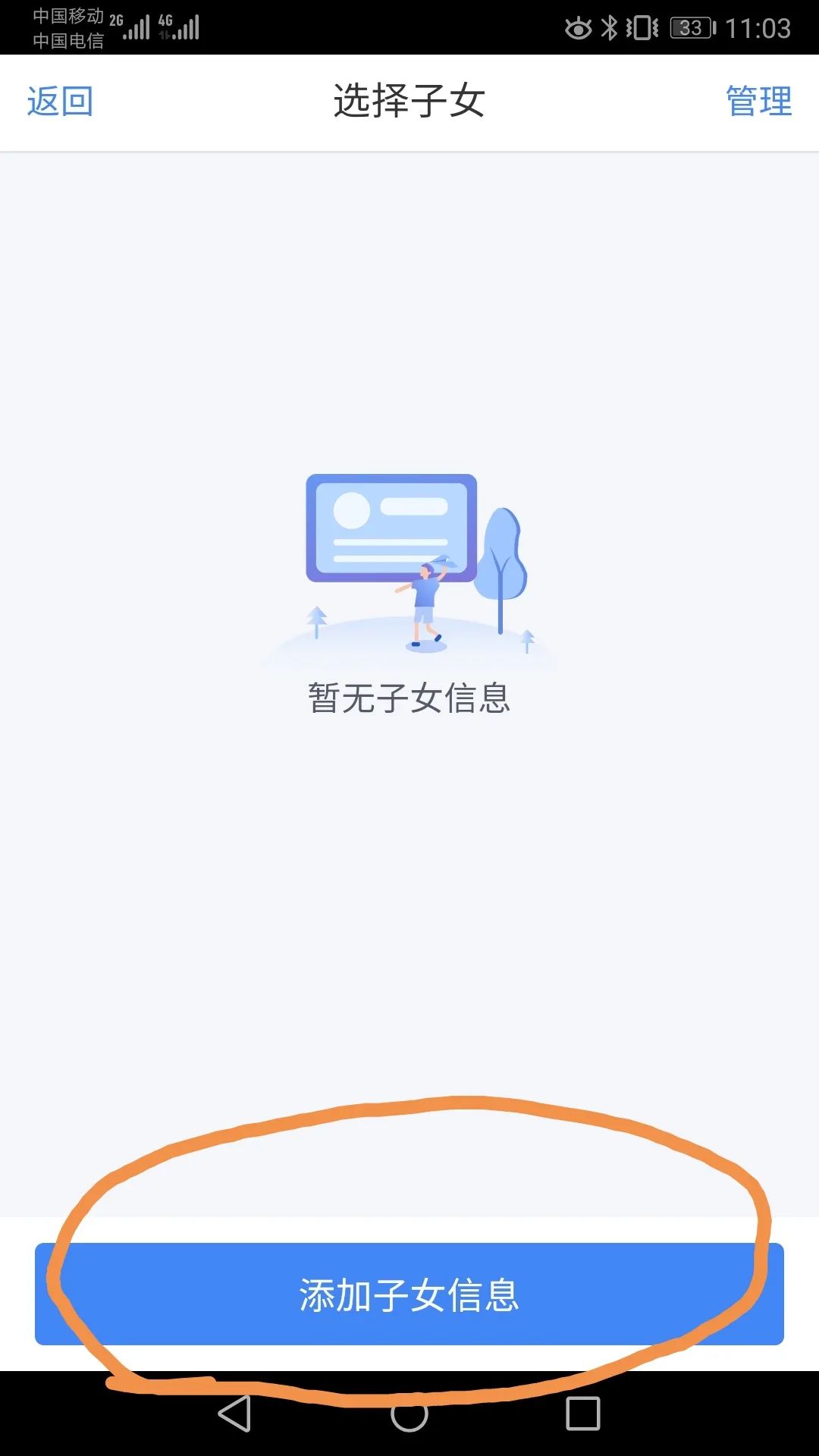Open 管理 to manage children

(x=758, y=102)
